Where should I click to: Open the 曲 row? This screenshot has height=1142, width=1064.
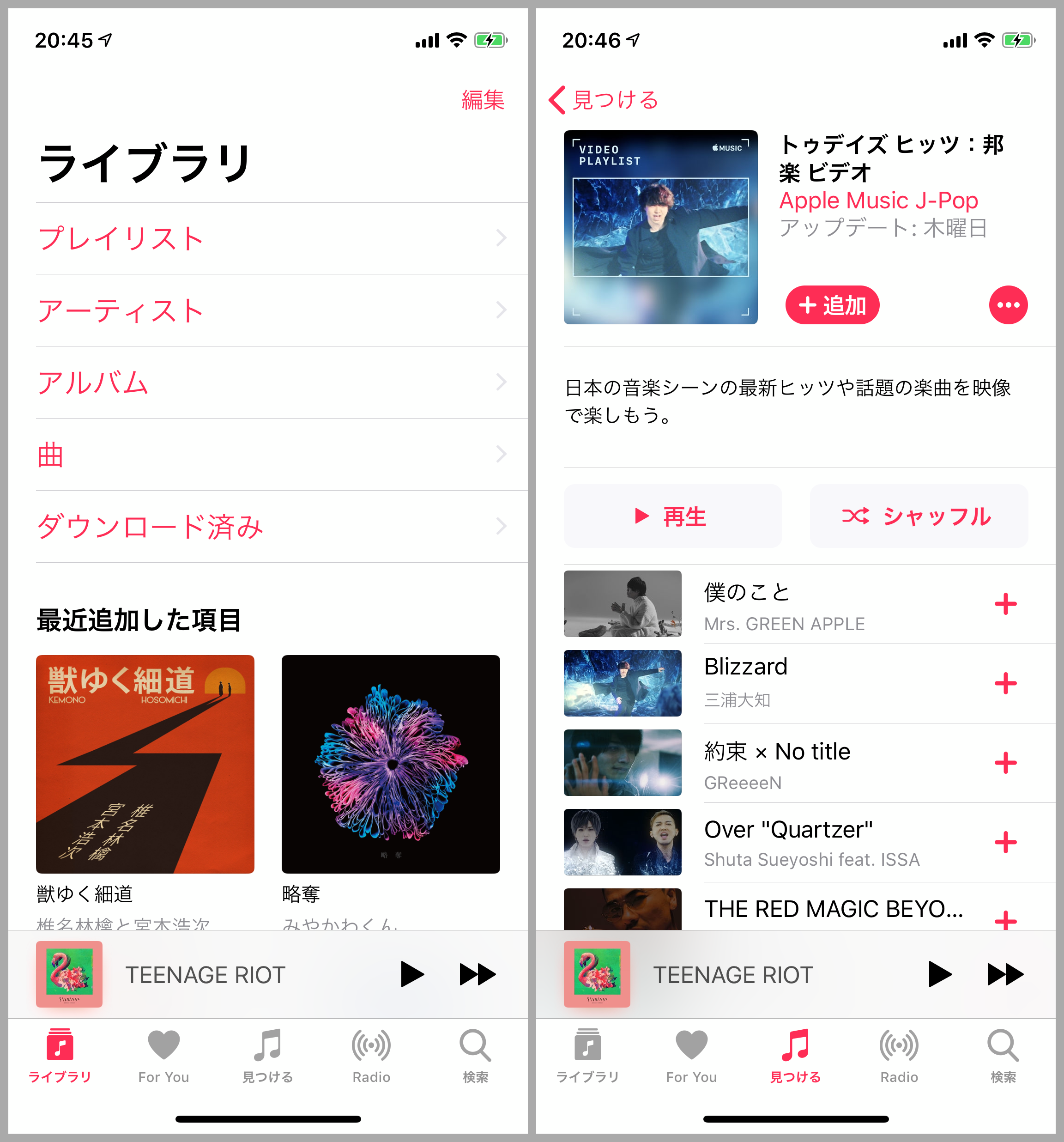[x=270, y=455]
